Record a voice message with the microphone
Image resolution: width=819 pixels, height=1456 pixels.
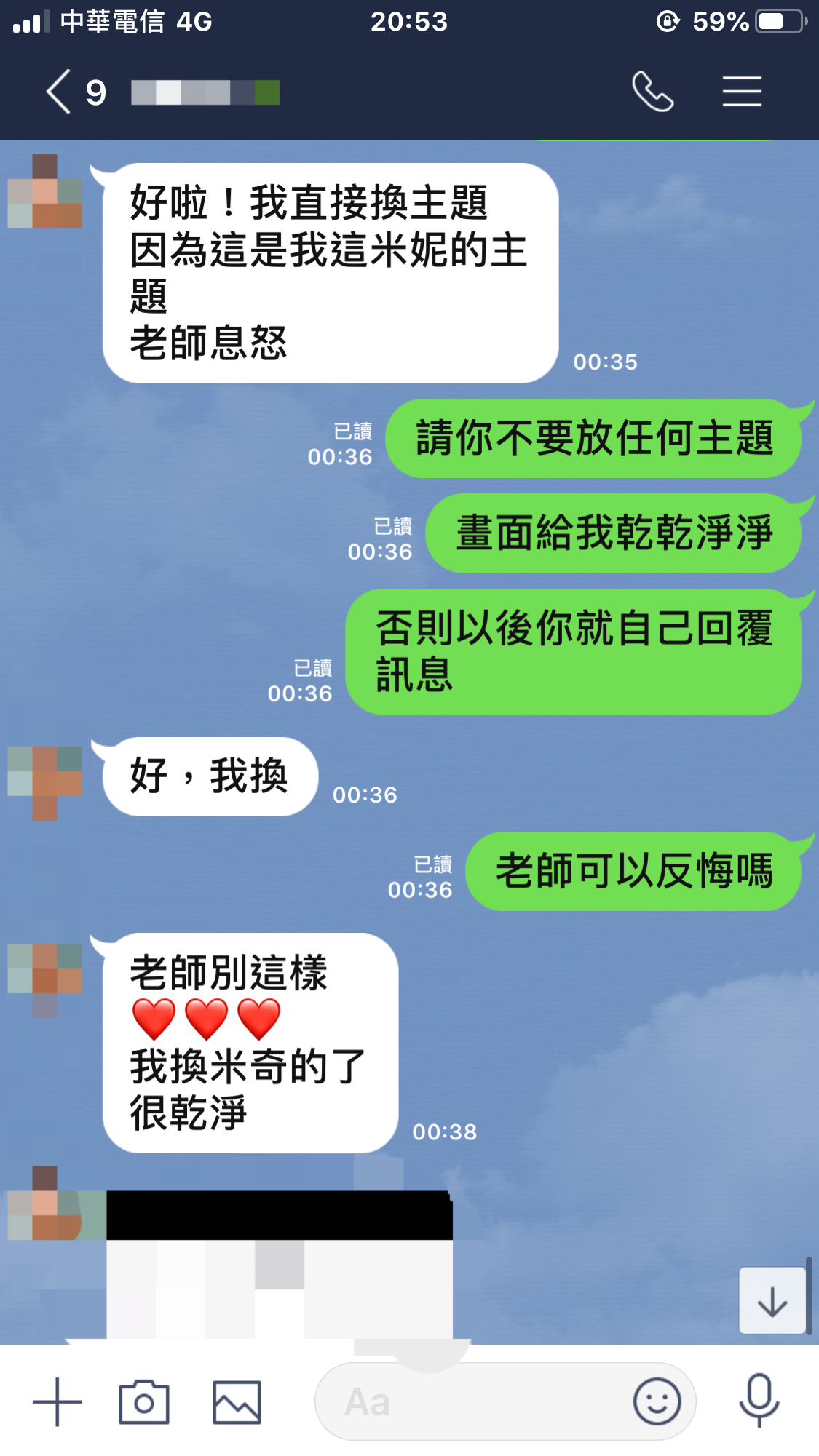(759, 1400)
